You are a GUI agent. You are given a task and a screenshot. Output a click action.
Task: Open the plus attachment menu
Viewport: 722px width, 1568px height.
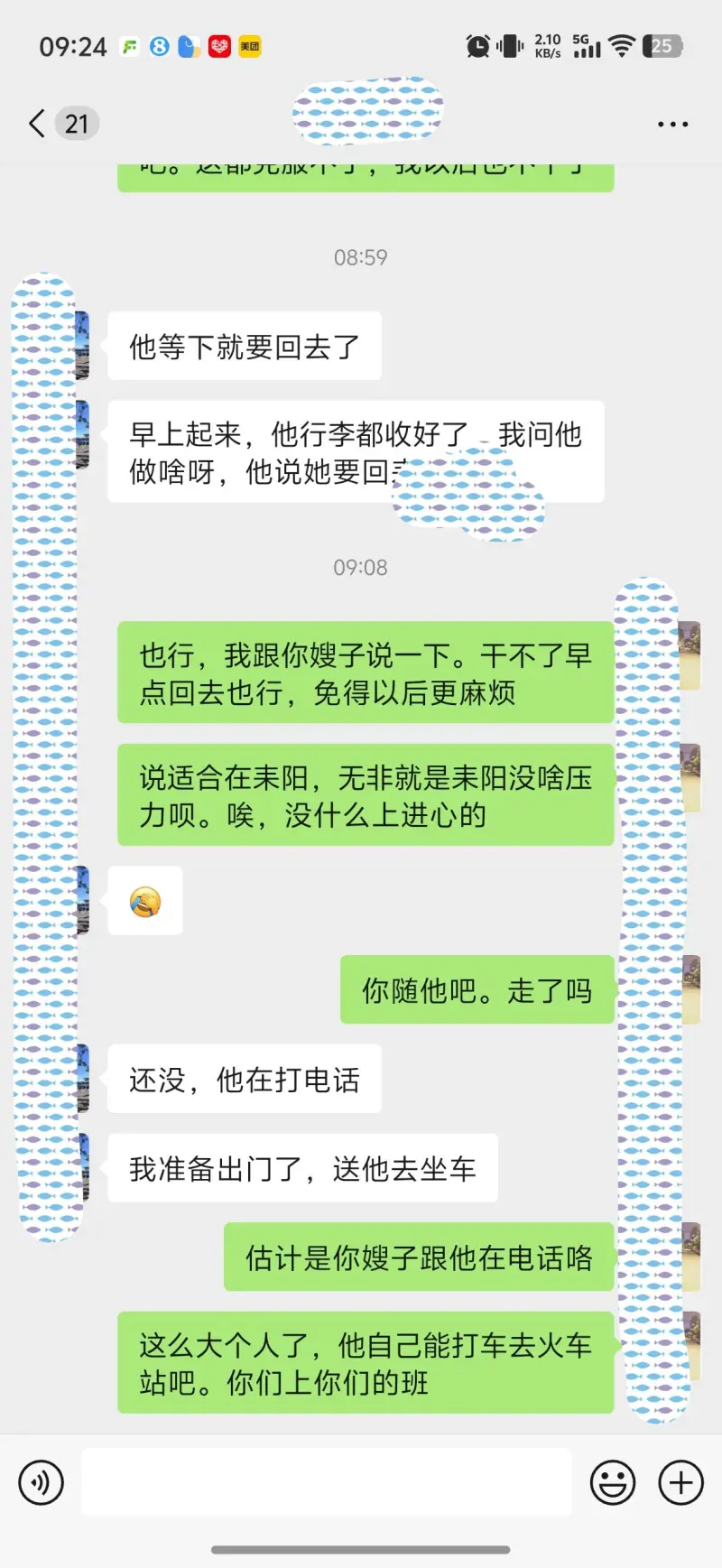point(681,1482)
